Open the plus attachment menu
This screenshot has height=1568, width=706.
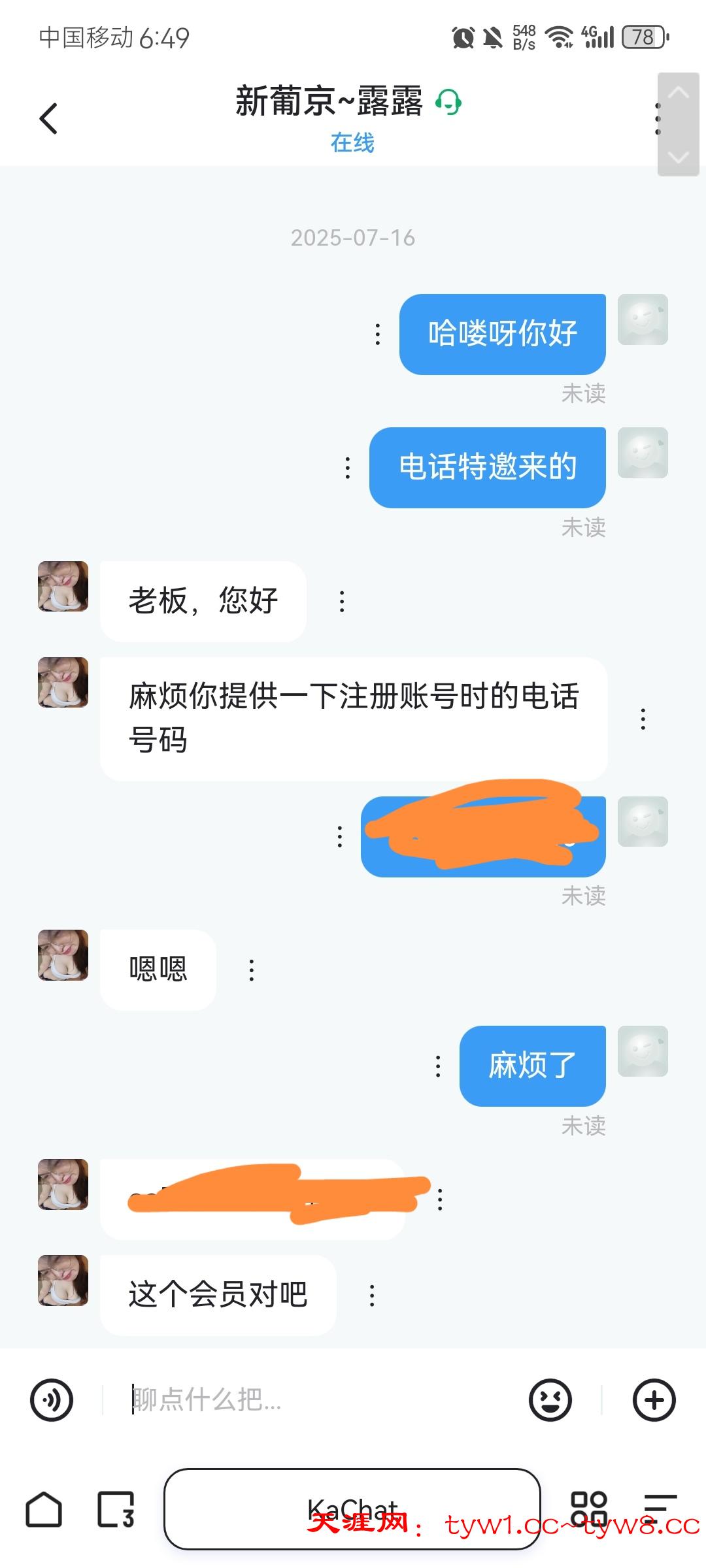pos(654,1400)
